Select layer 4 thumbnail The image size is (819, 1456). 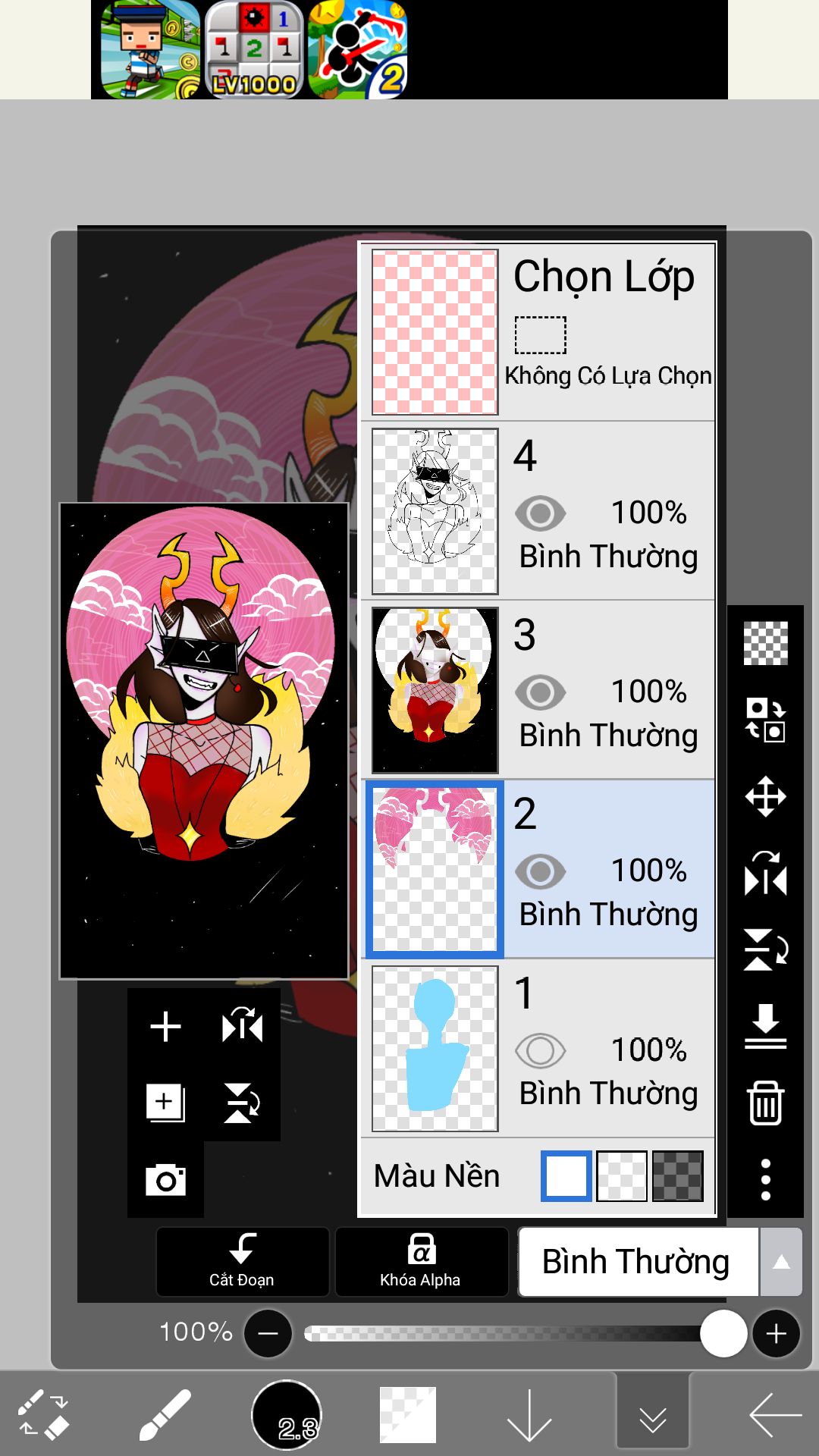tap(435, 511)
